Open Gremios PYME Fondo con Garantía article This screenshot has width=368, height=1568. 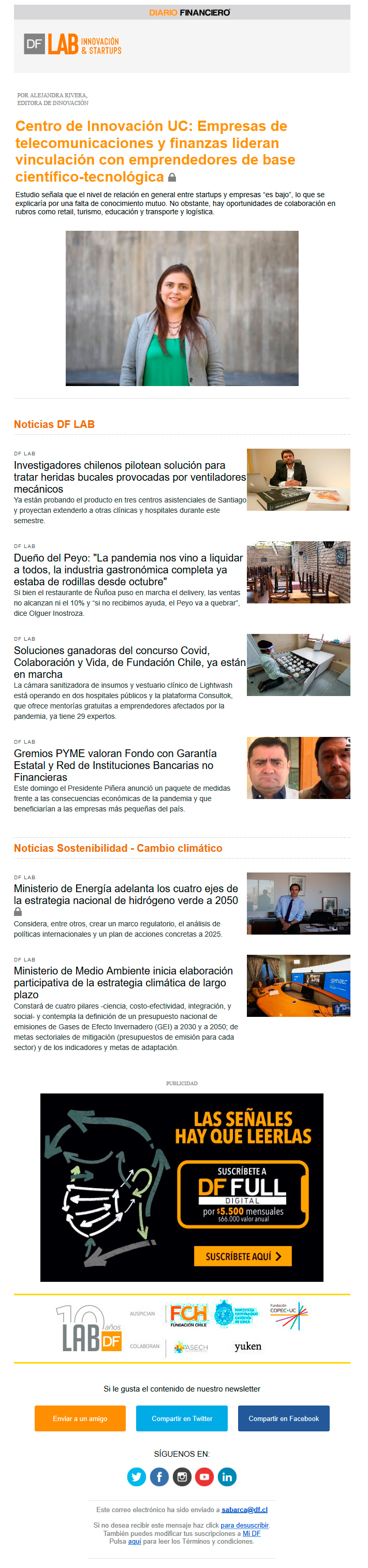tap(115, 764)
